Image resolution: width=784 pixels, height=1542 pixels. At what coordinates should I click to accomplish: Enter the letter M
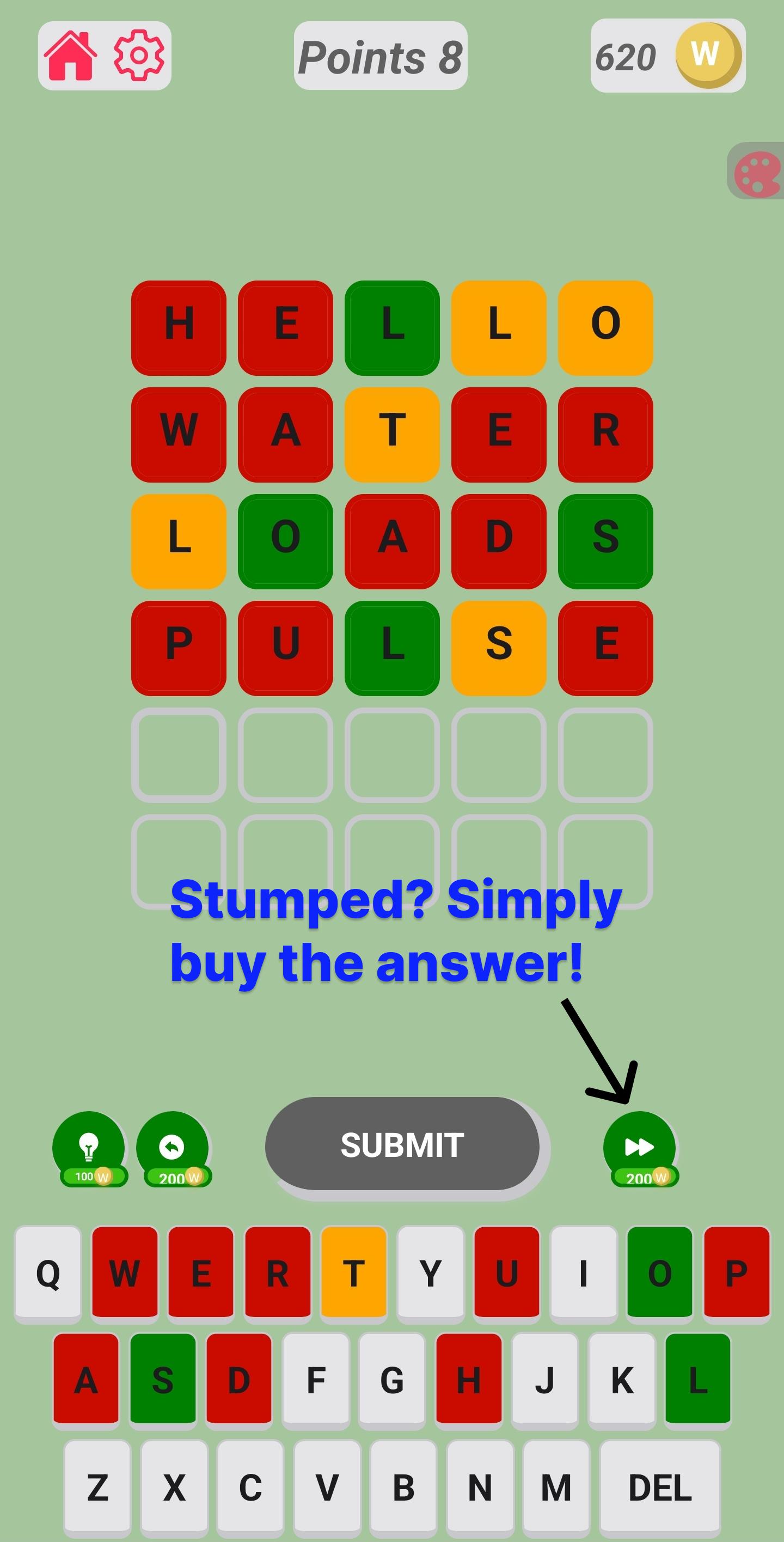pos(556,1487)
